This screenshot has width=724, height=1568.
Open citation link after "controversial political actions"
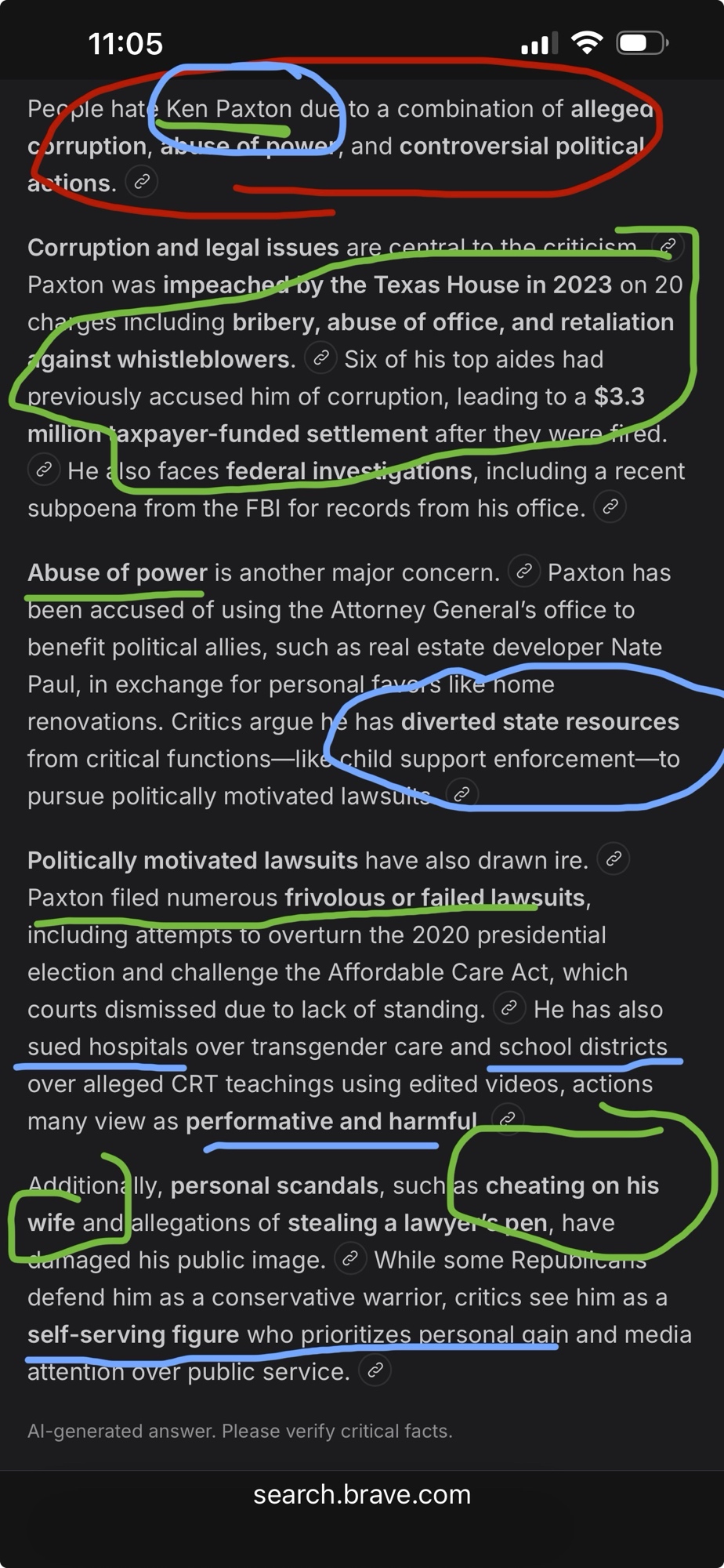142,183
